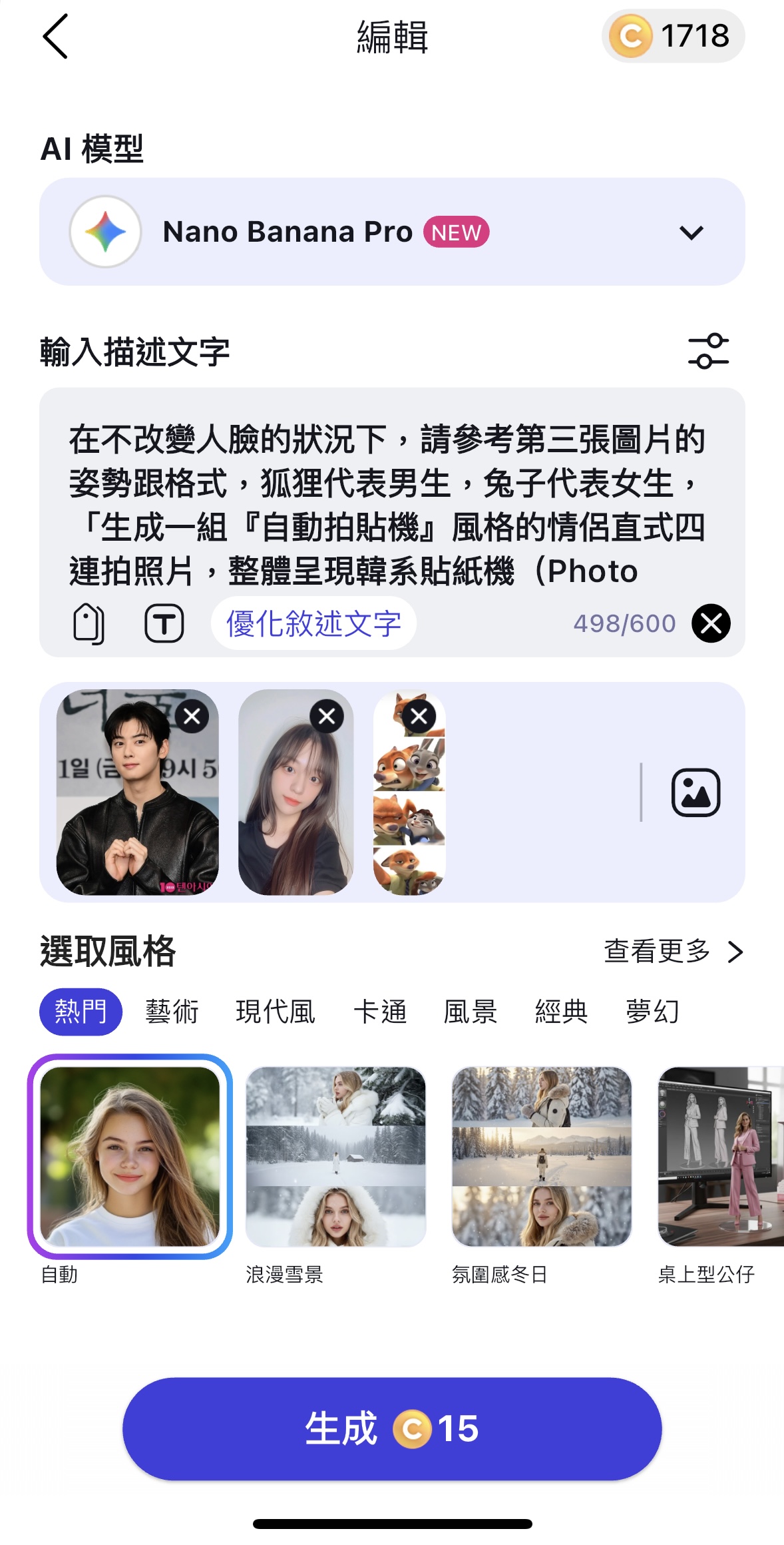This screenshot has width=784, height=1545.
Task: Select the 氛圍感冬日 style
Action: (x=542, y=1157)
